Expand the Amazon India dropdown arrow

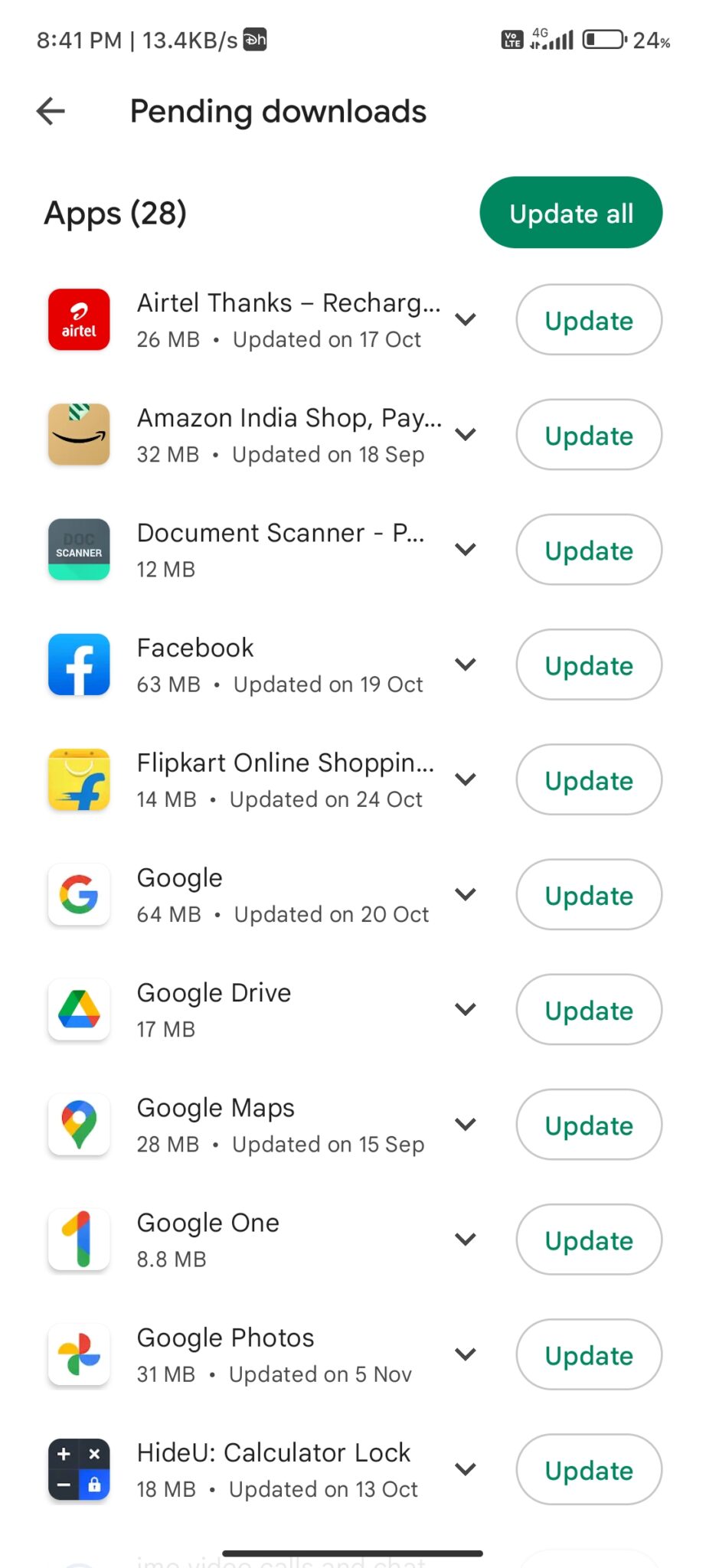[x=465, y=434]
